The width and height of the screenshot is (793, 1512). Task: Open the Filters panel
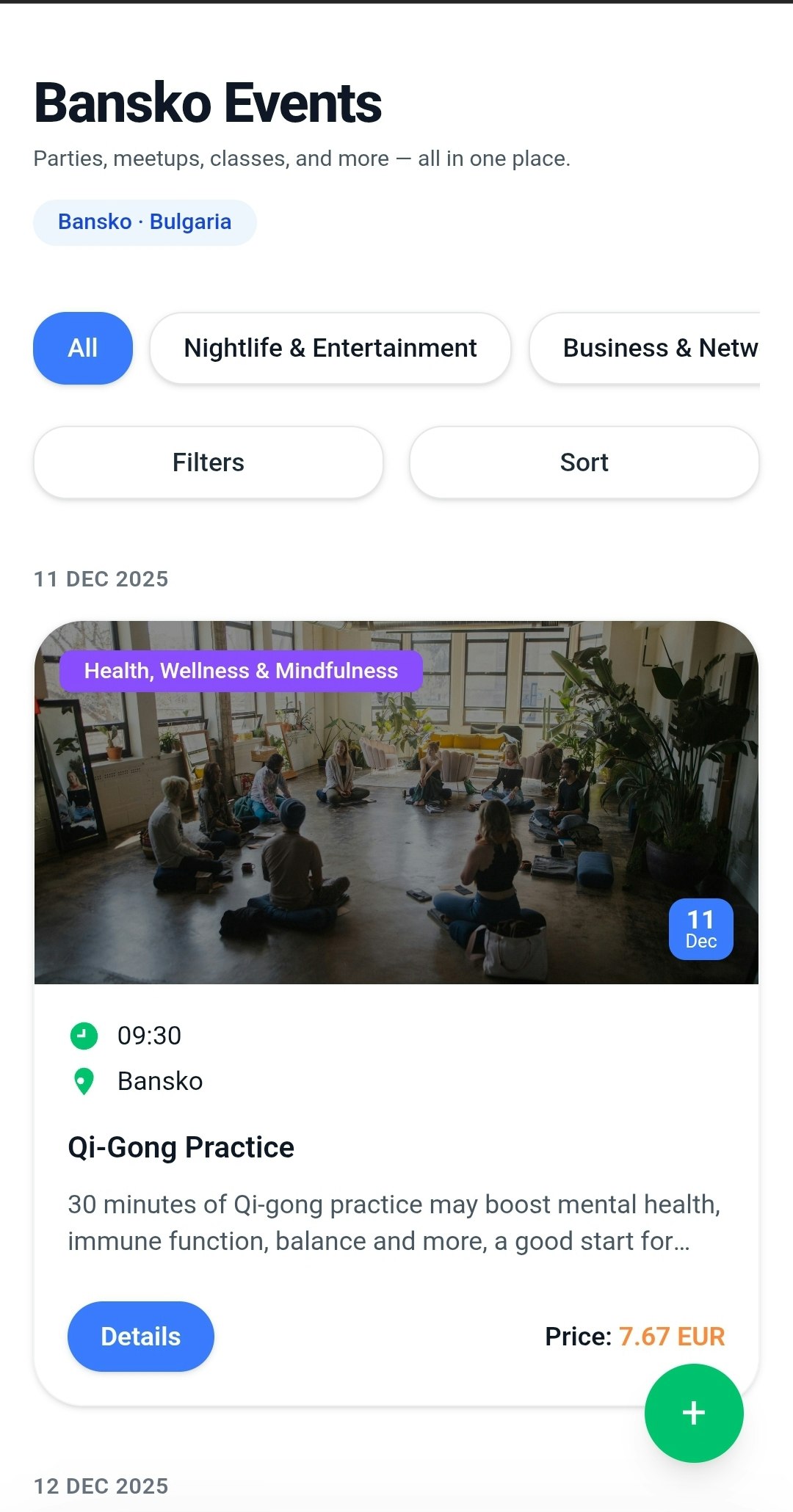[x=208, y=462]
